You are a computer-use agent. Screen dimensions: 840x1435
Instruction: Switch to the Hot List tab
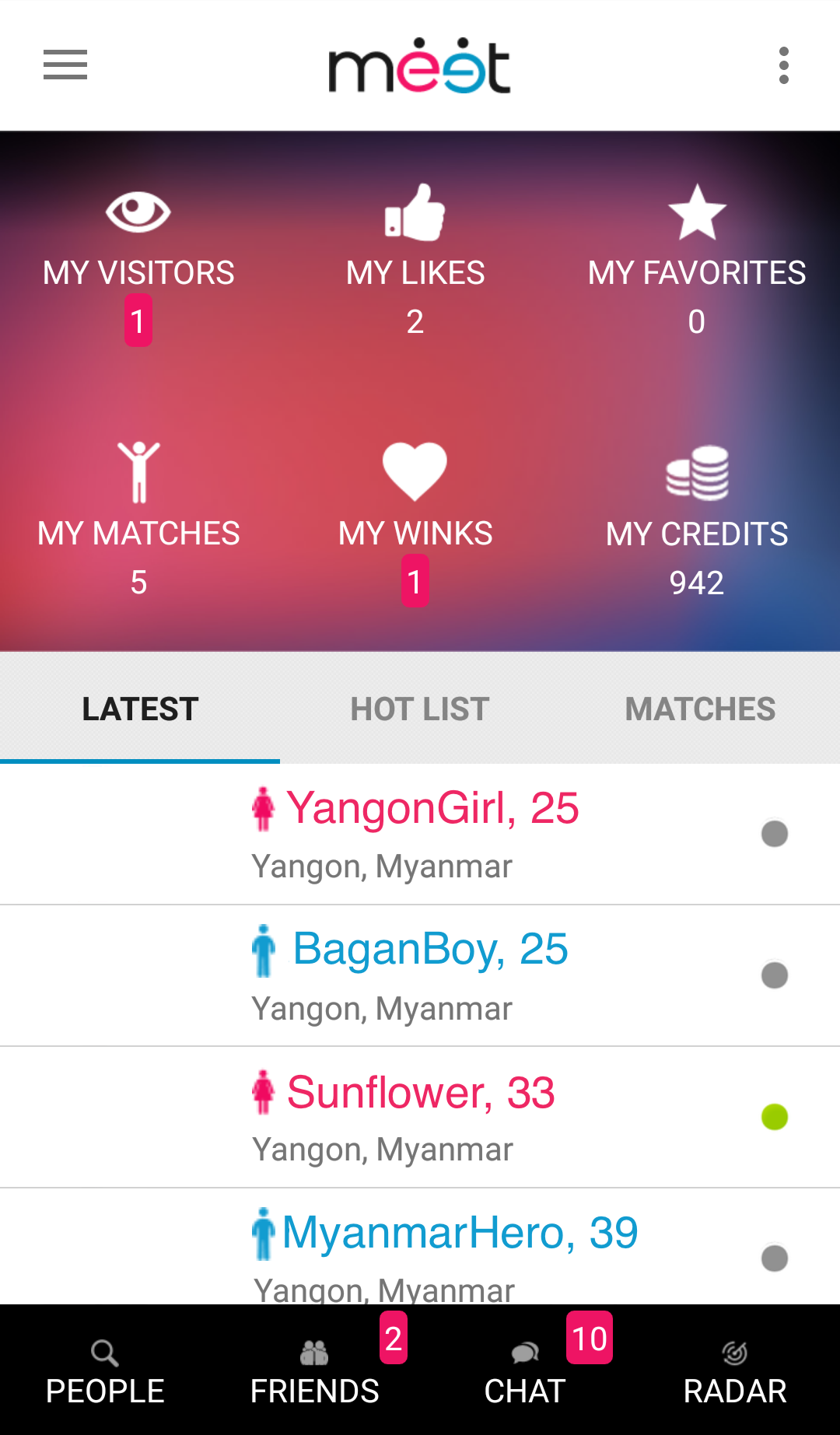(420, 709)
